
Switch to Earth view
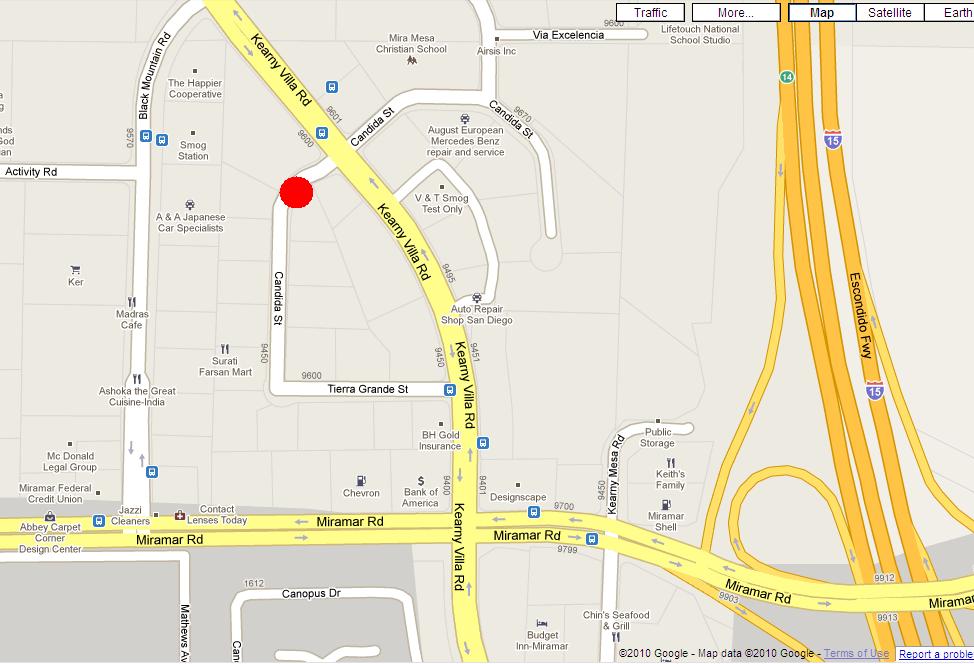956,13
